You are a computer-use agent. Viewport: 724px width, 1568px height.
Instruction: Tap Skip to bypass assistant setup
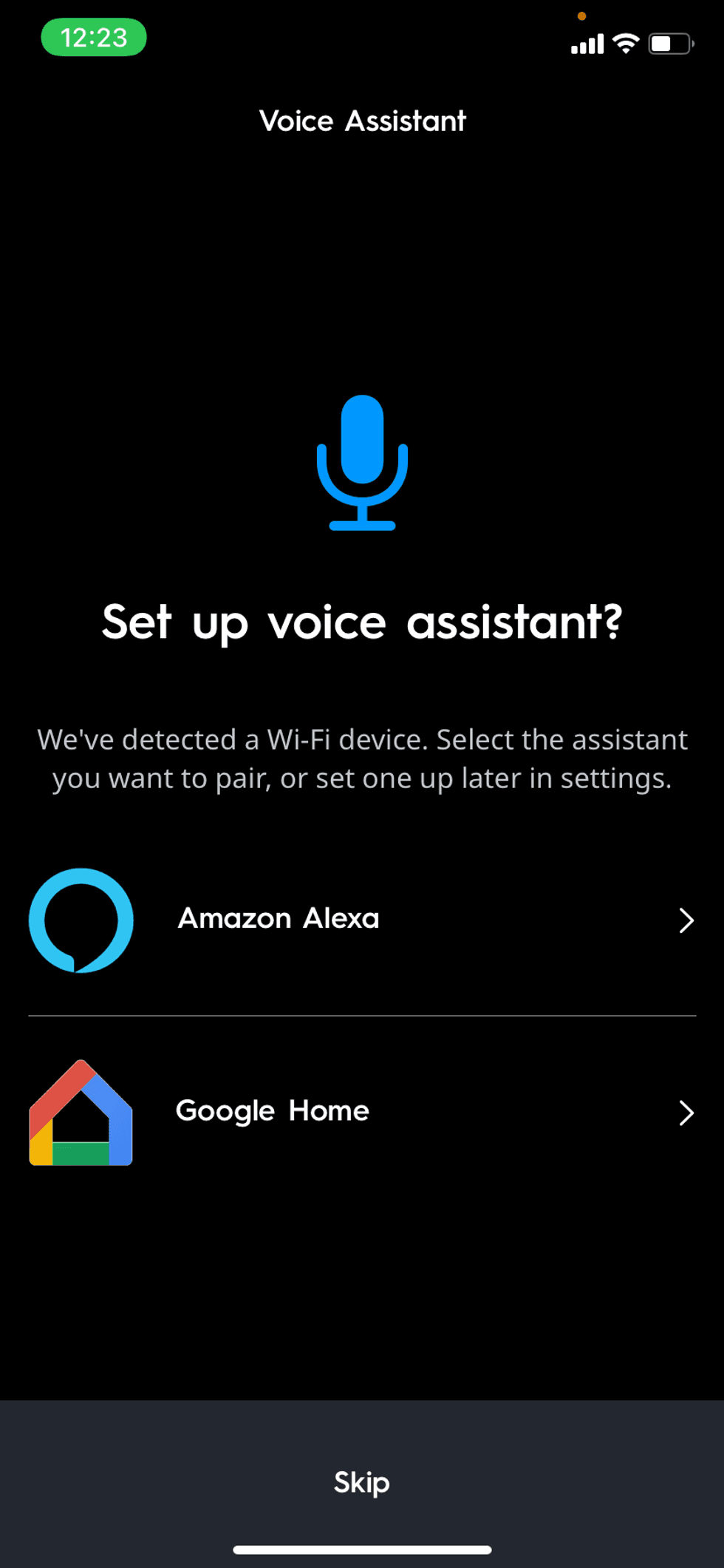coord(362,1483)
